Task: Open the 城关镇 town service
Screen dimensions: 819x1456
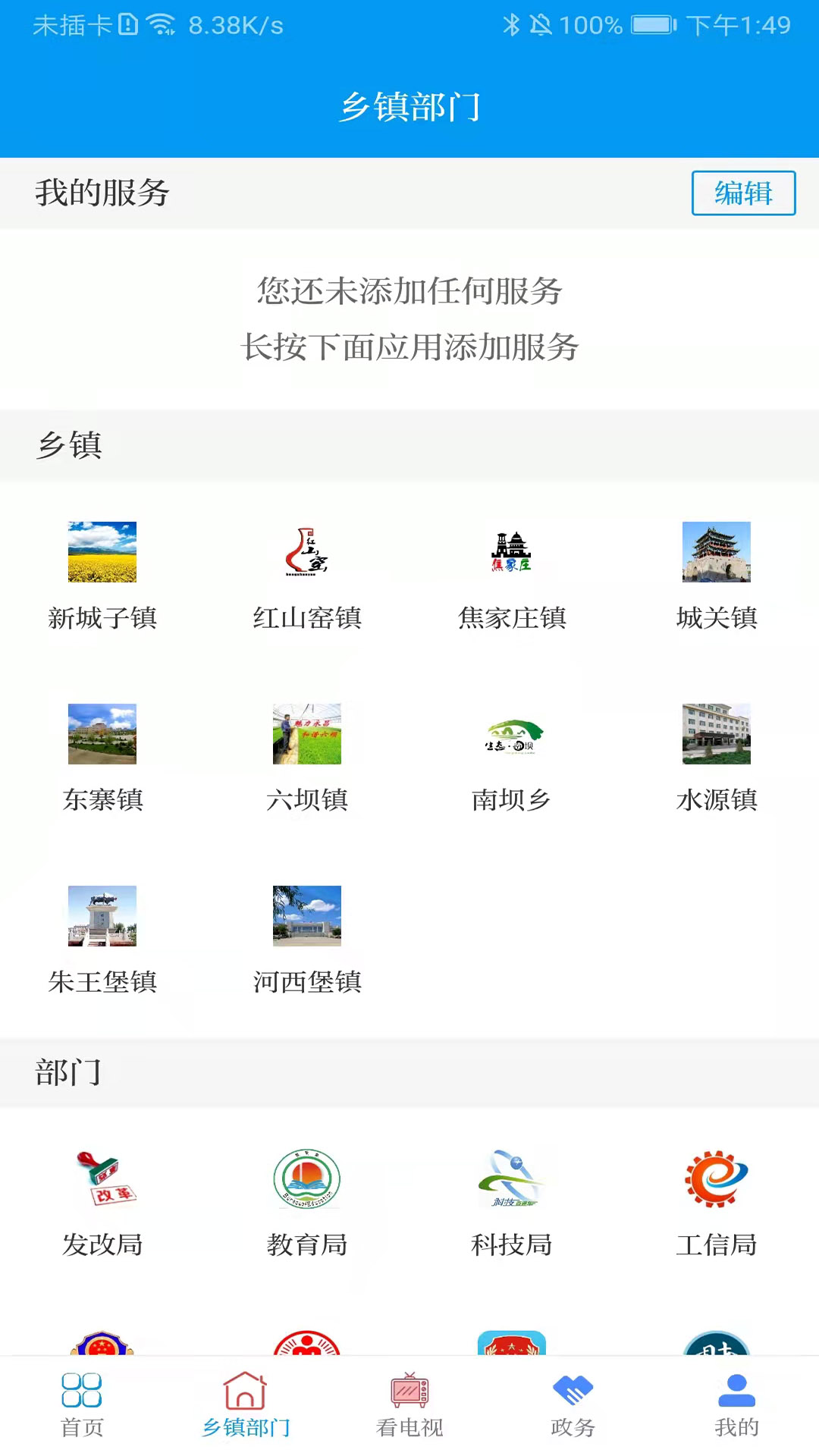Action: [716, 576]
